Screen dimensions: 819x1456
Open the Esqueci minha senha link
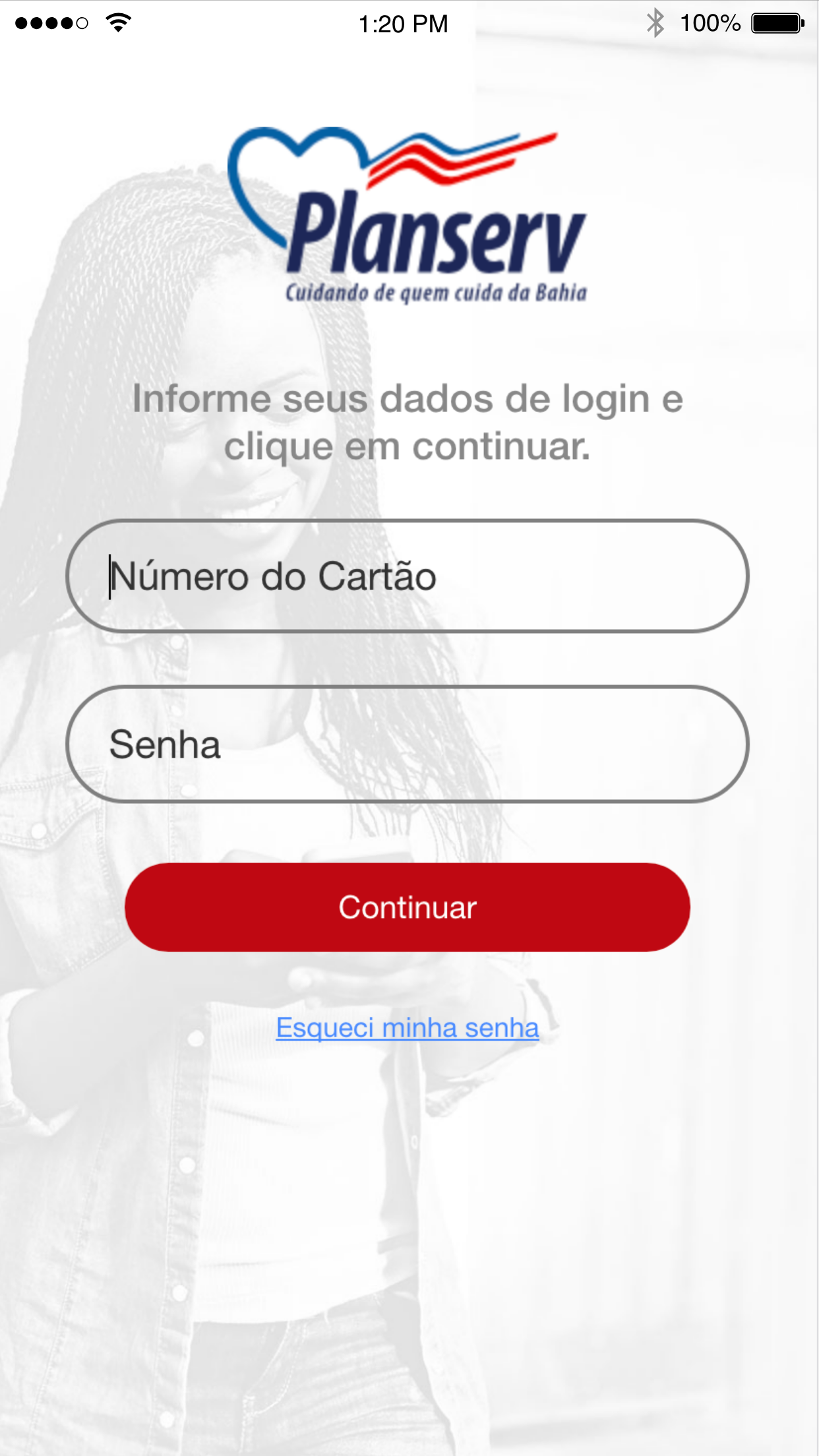tap(408, 1028)
